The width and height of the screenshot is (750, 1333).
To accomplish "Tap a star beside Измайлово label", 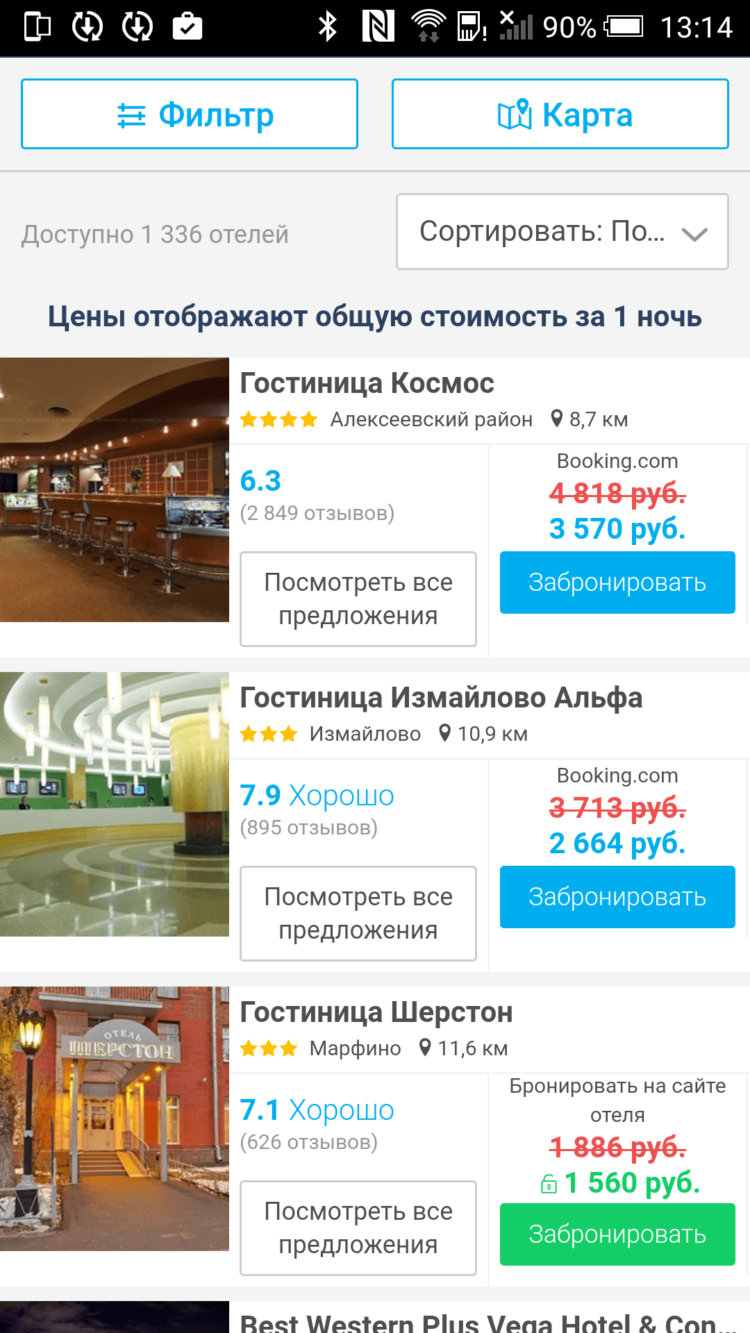I will coord(250,733).
